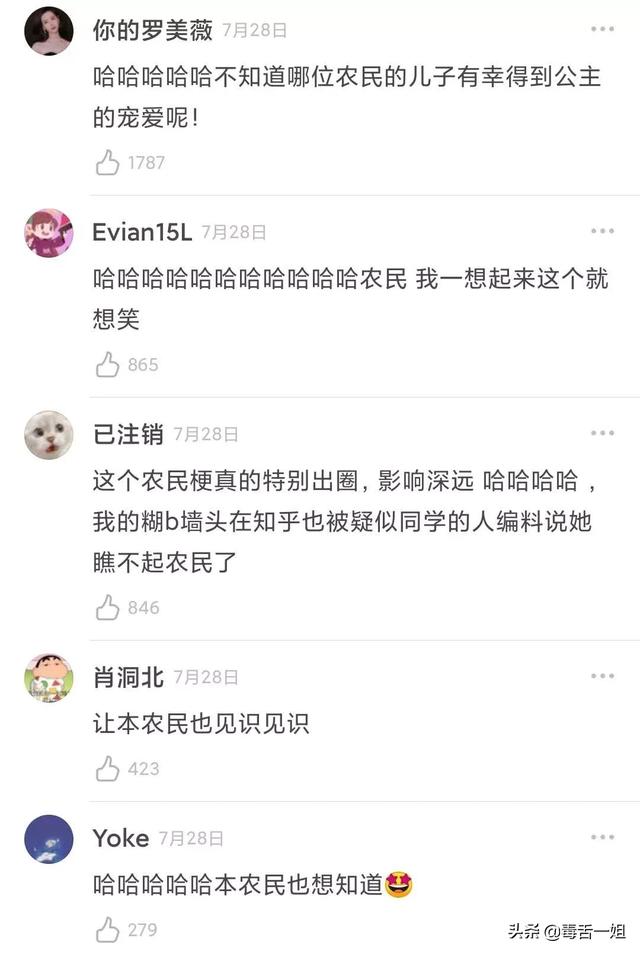Like Yoke's comment

tap(108, 930)
